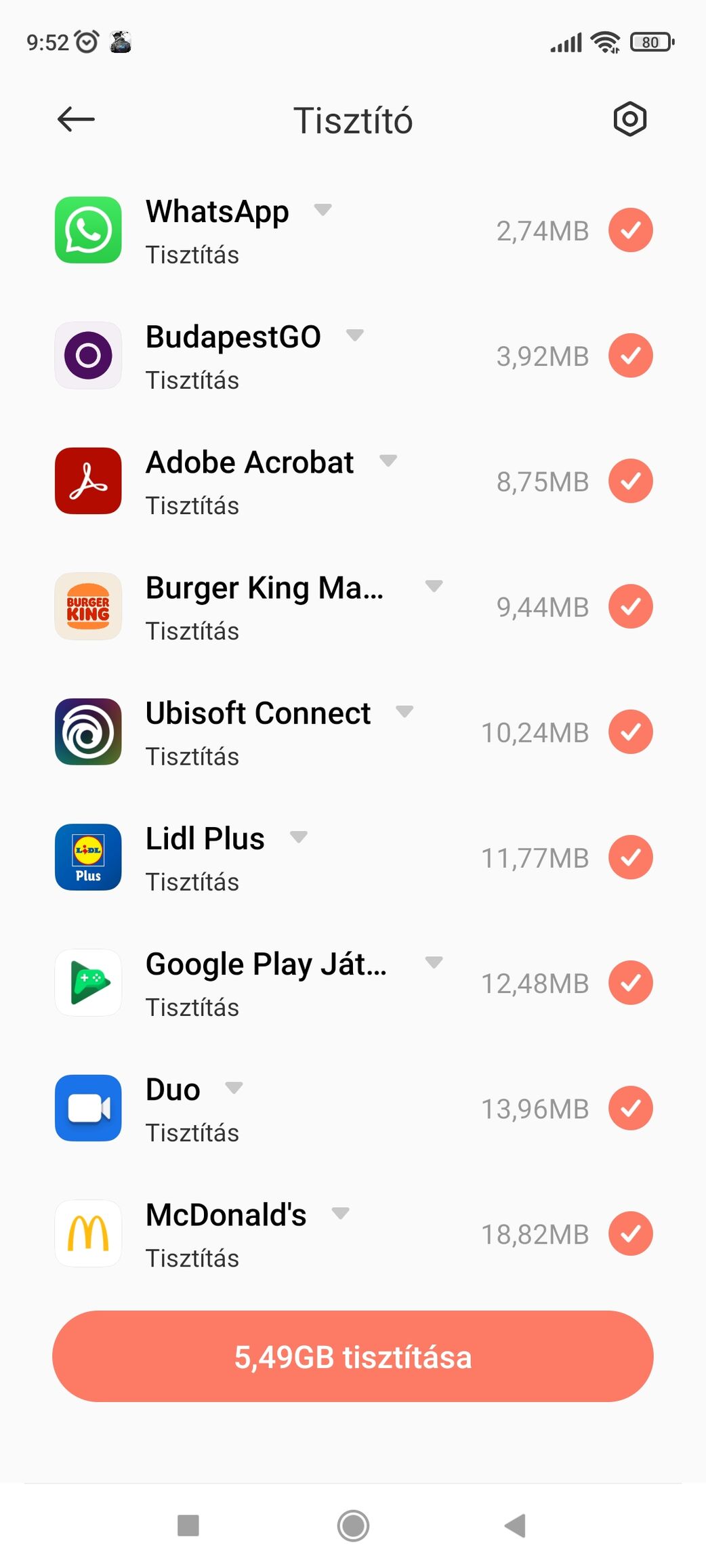Open the Tisztító settings icon
The width and height of the screenshot is (706, 1568).
[629, 120]
